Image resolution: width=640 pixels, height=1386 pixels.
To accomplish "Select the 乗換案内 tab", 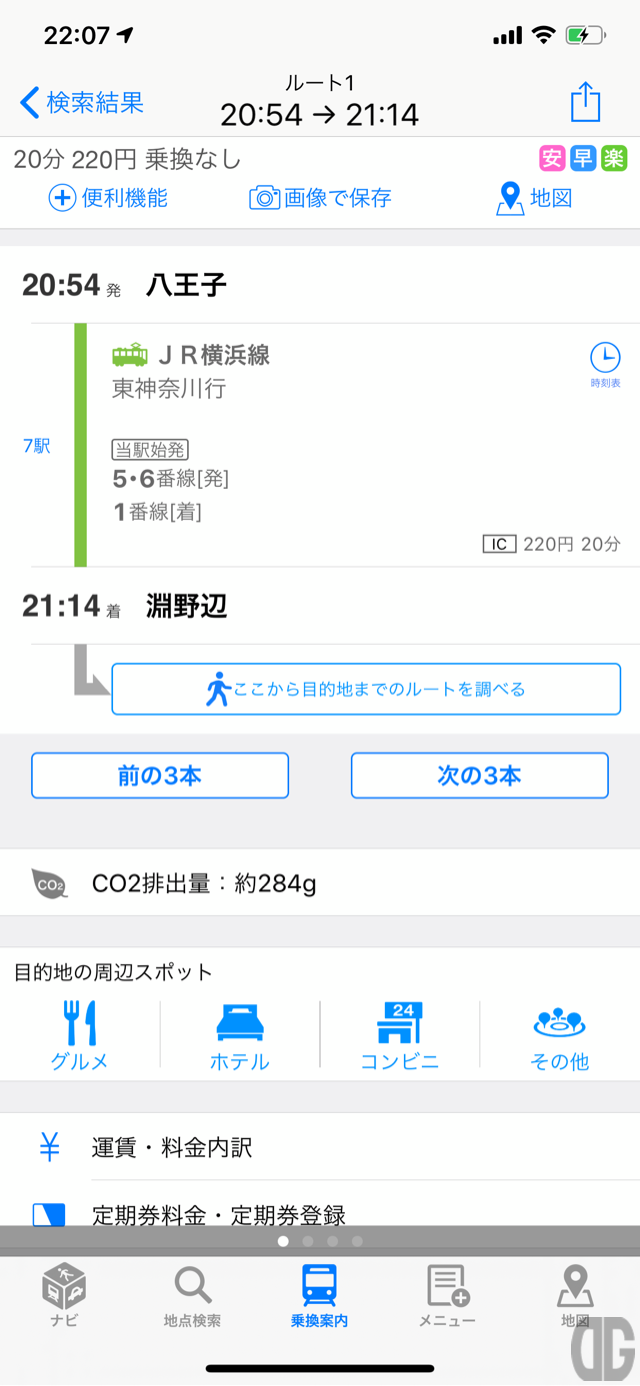I will (320, 1296).
